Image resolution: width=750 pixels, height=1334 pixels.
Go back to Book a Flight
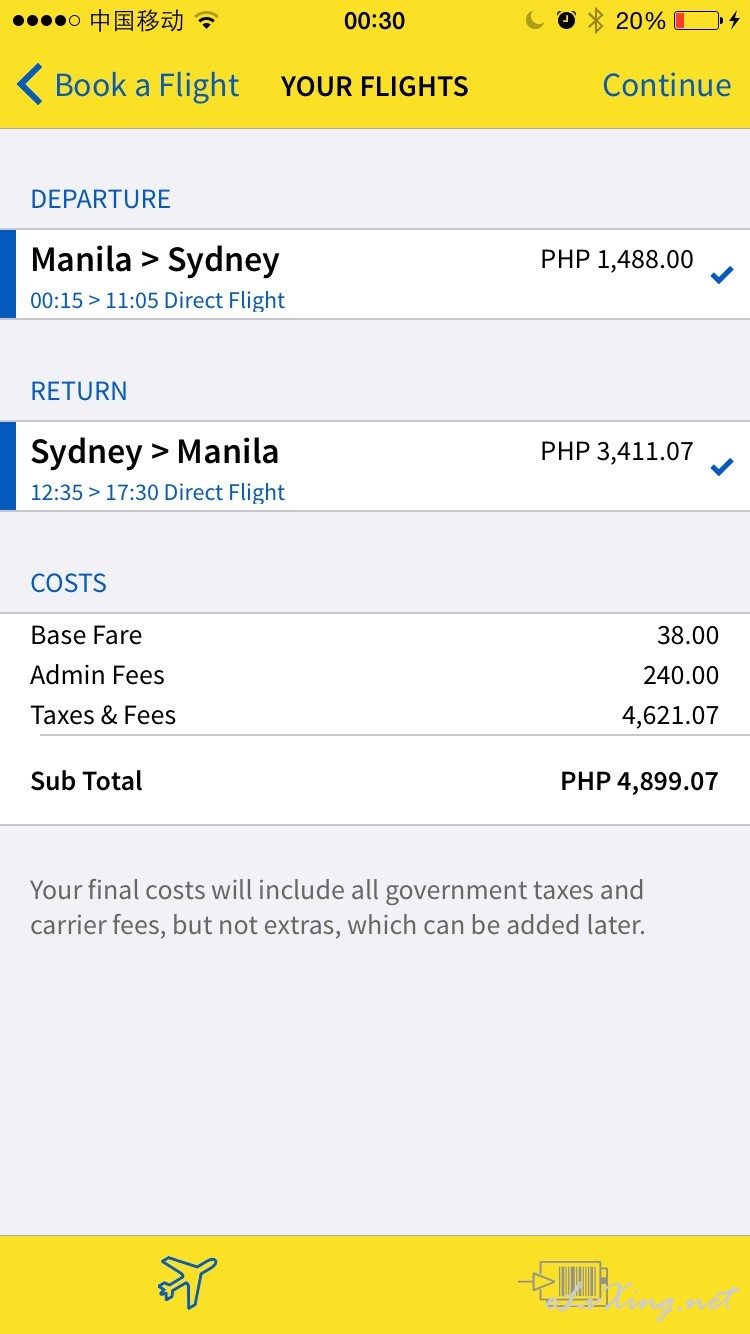[x=128, y=86]
